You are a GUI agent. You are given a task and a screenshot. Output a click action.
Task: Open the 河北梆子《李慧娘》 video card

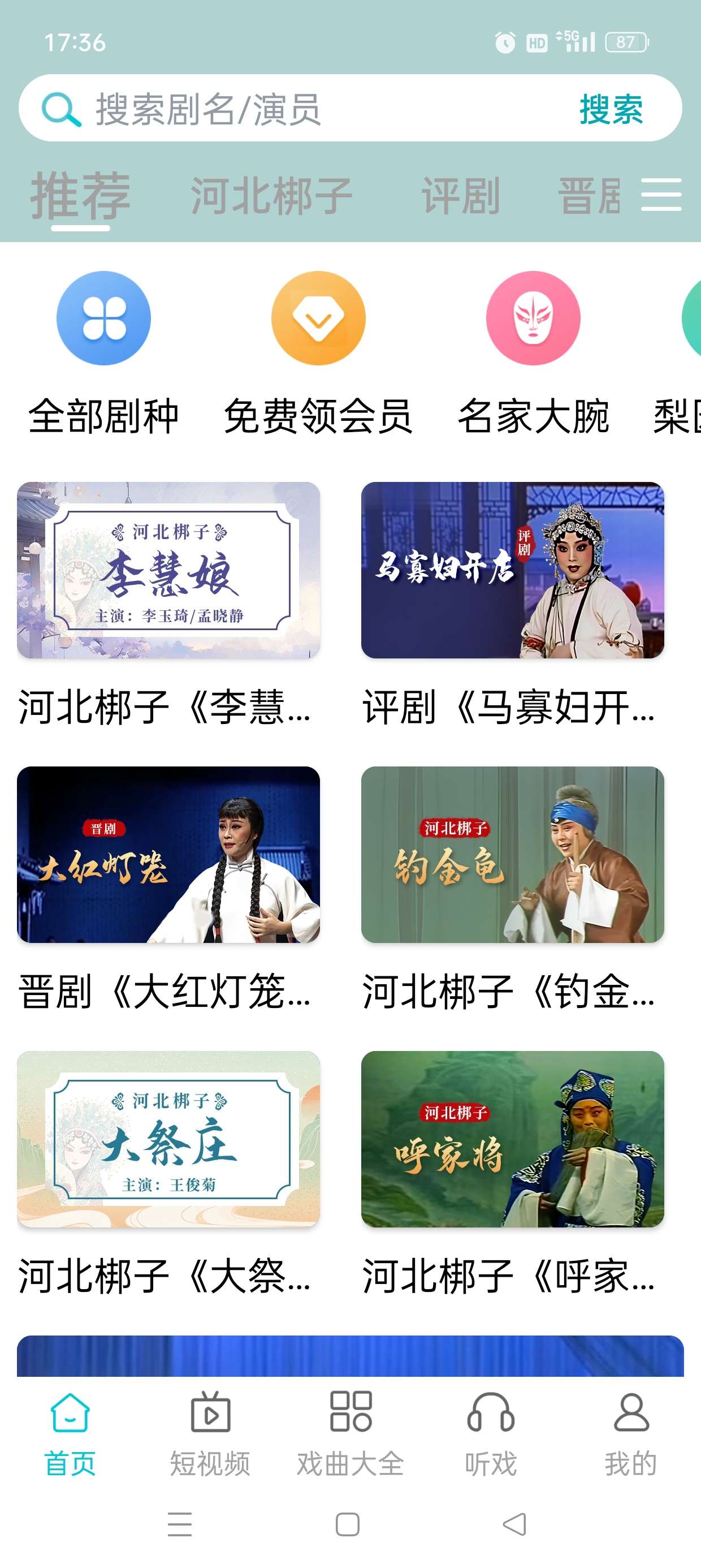point(168,570)
